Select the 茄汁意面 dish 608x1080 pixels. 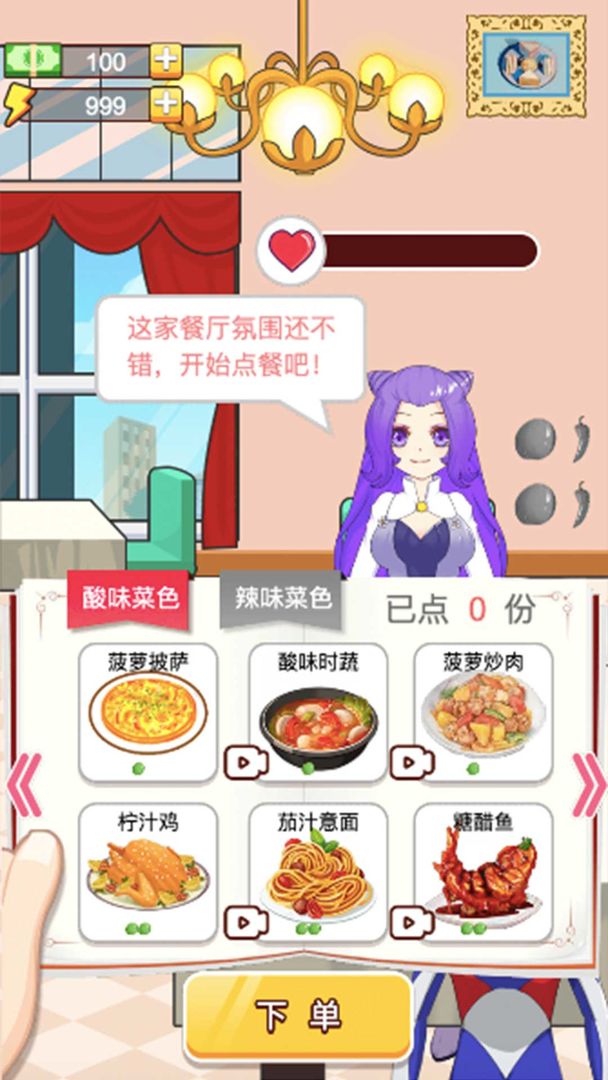(317, 872)
